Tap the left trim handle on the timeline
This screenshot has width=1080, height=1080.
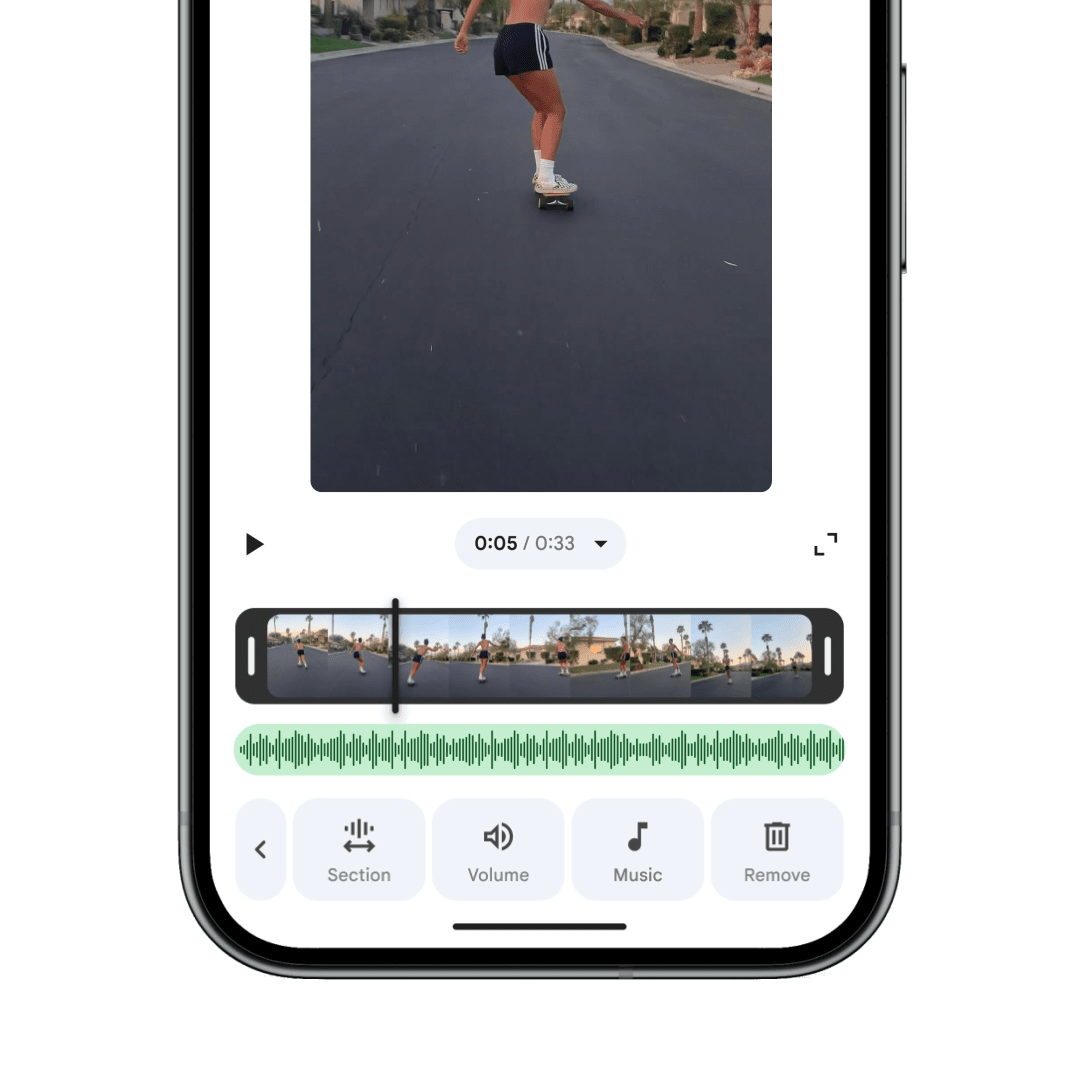[251, 656]
